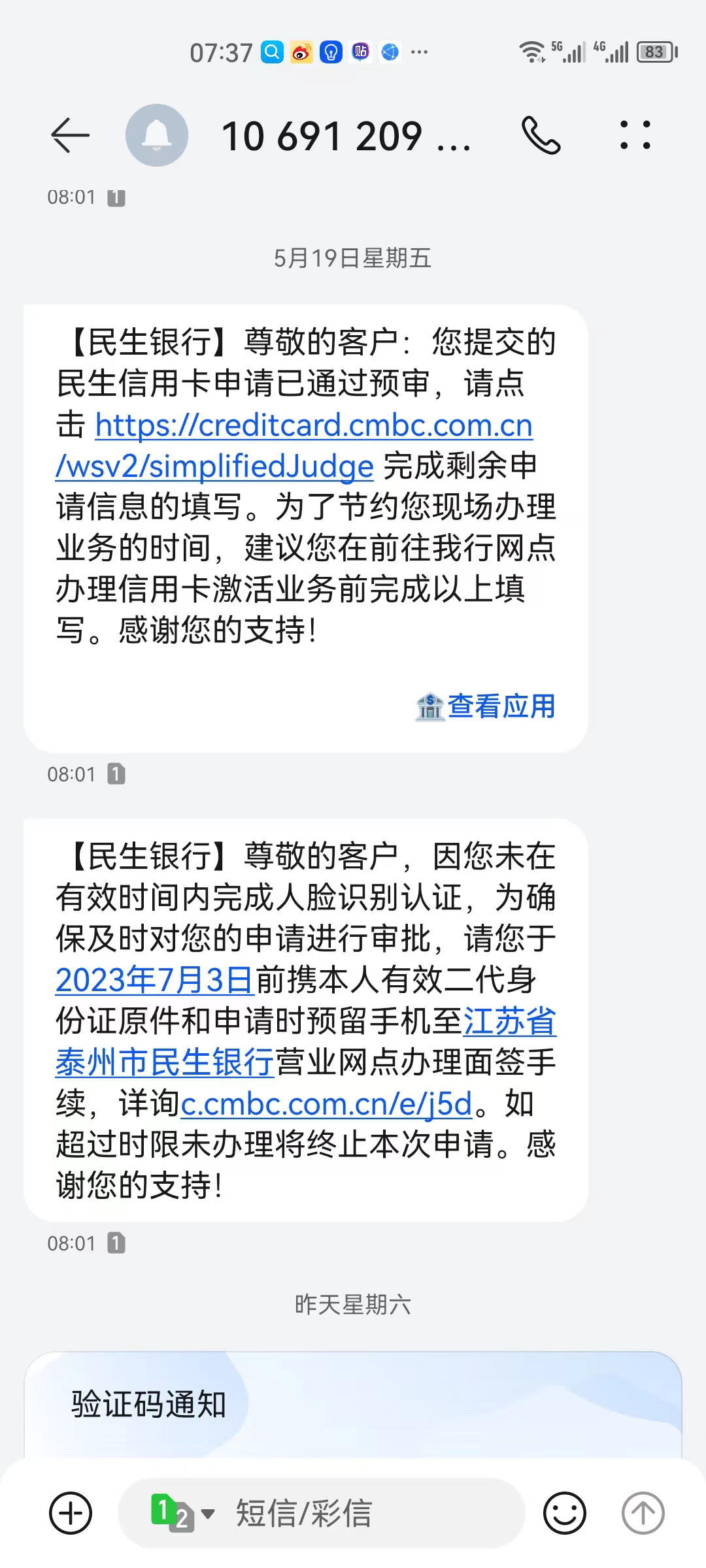Open the emoji picker
The width and height of the screenshot is (706, 1568).
[x=565, y=1513]
